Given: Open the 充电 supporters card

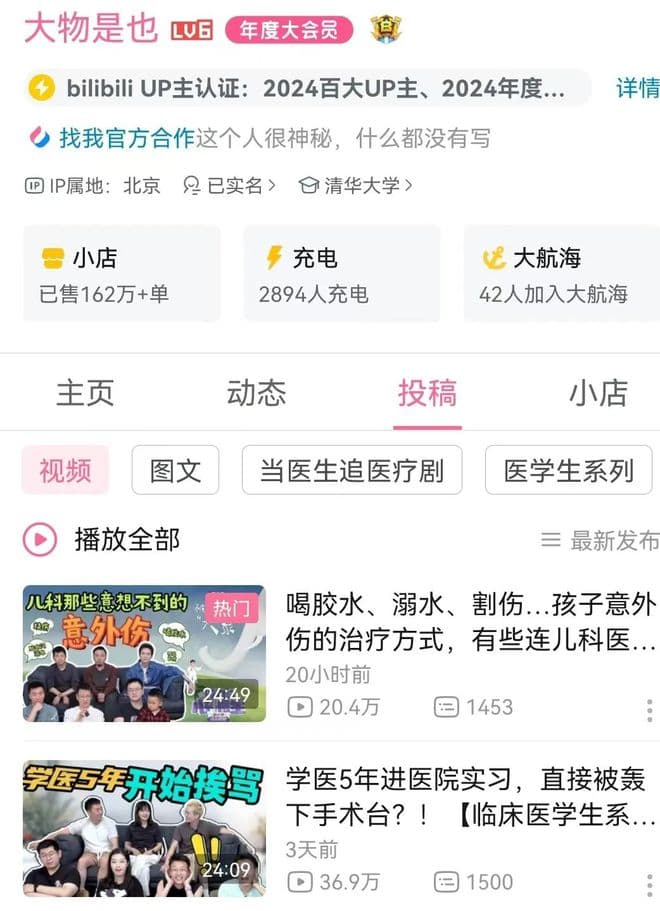Looking at the screenshot, I should coord(341,274).
